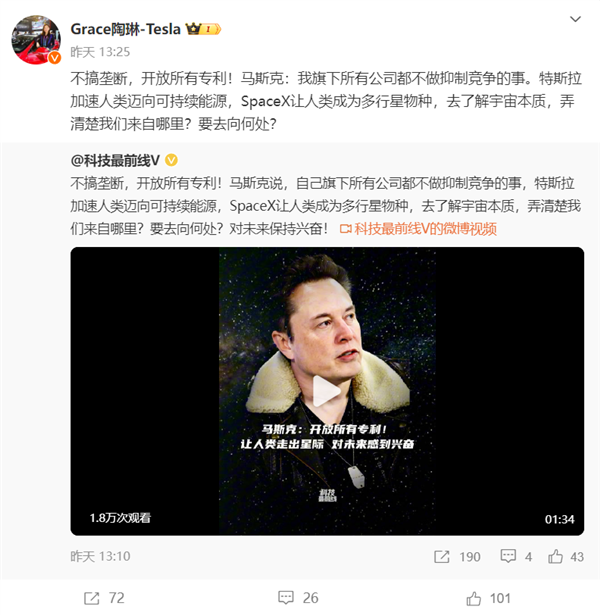Viewport: 600px width, 615px height.
Task: Open the @科技最前线 account link
Action: coord(117,160)
